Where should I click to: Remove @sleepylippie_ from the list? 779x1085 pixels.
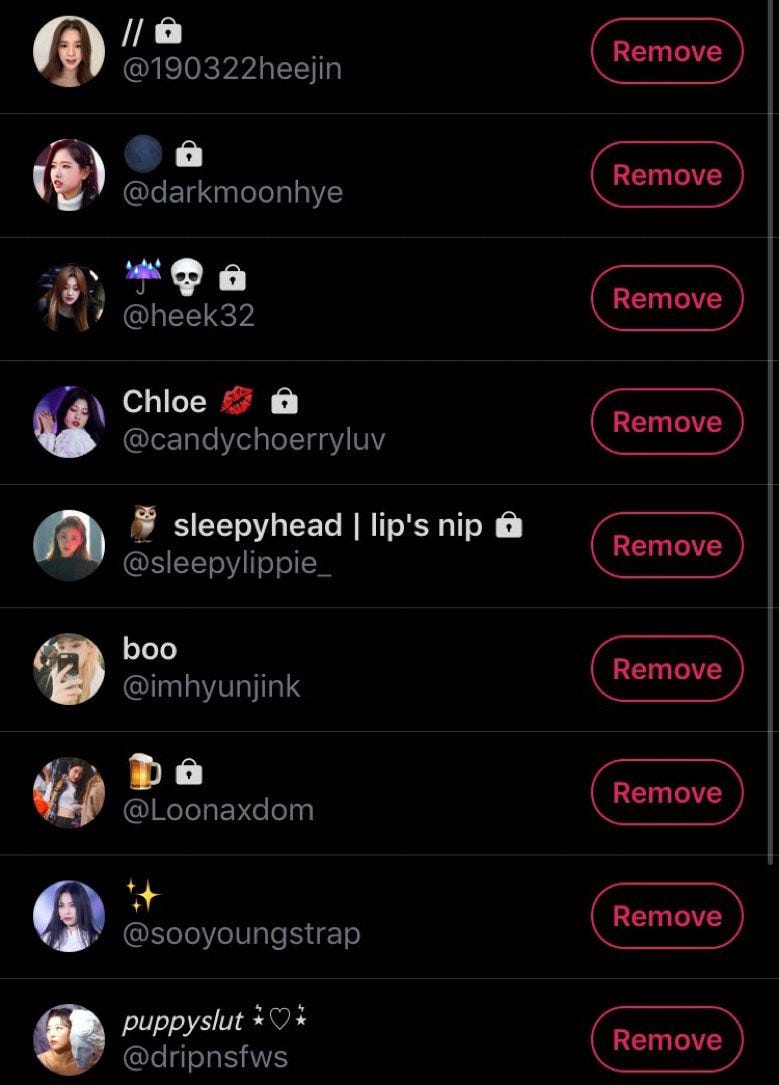(x=667, y=545)
